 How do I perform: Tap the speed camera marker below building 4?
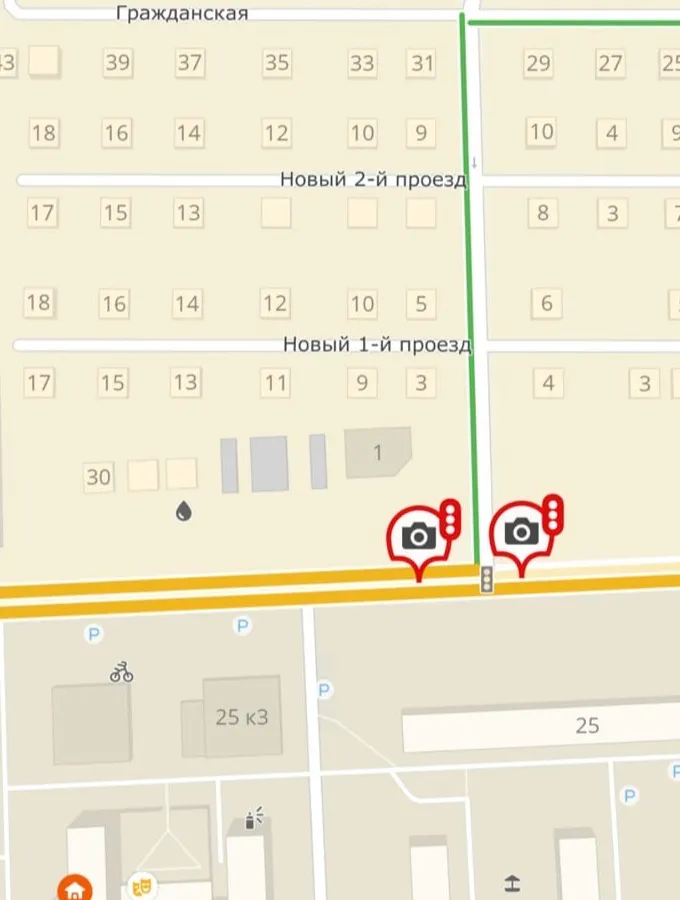[522, 533]
